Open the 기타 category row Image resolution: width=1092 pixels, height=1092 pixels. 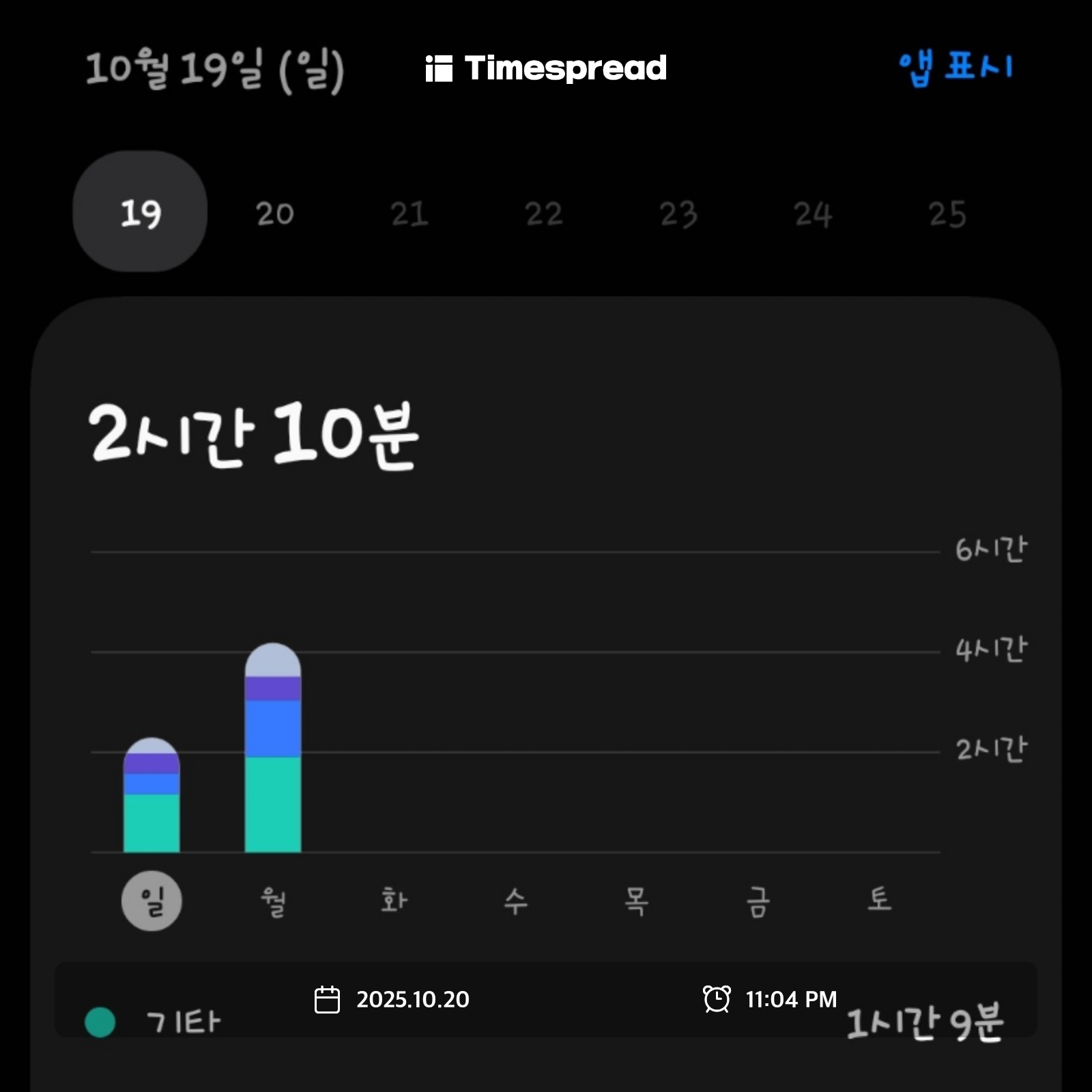click(184, 1022)
